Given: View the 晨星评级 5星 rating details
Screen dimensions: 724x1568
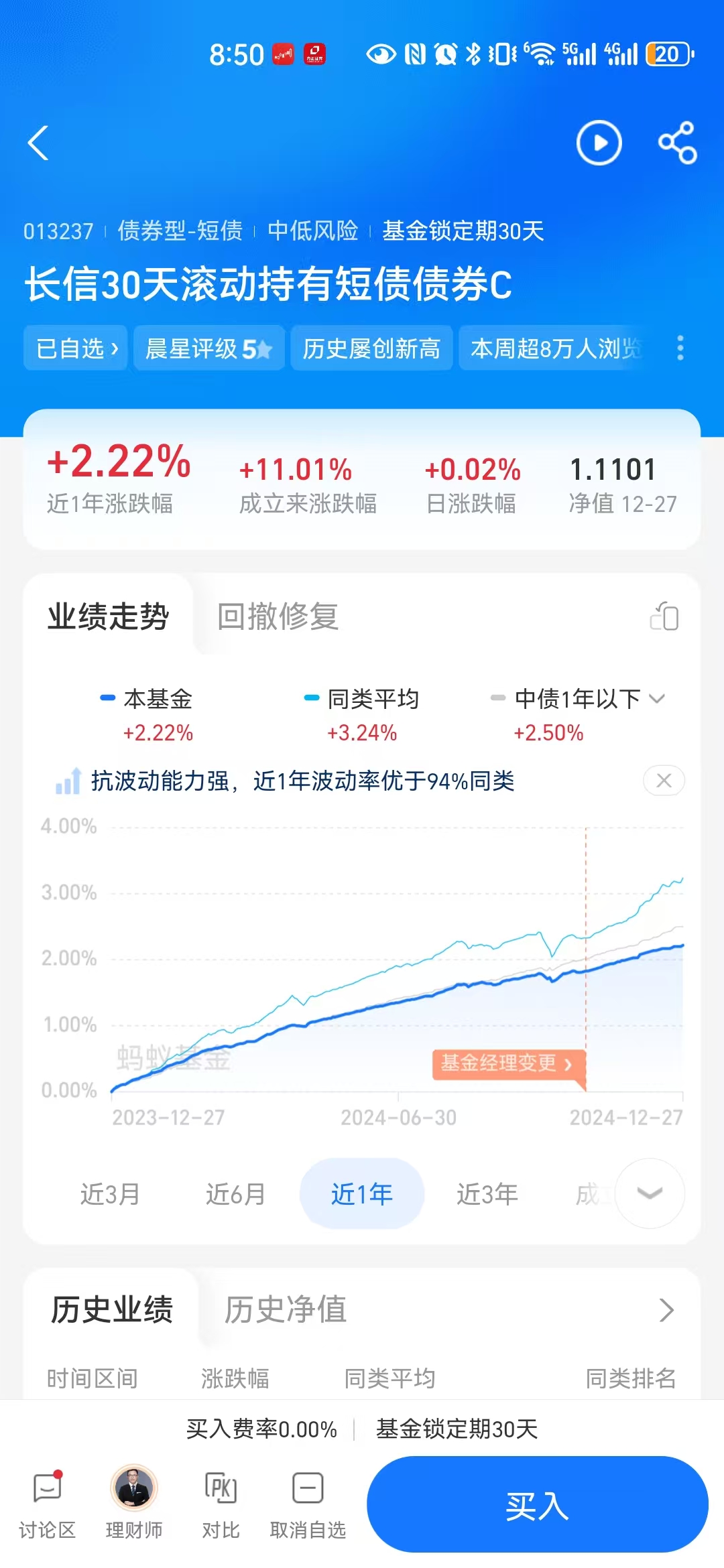Looking at the screenshot, I should click(x=208, y=348).
